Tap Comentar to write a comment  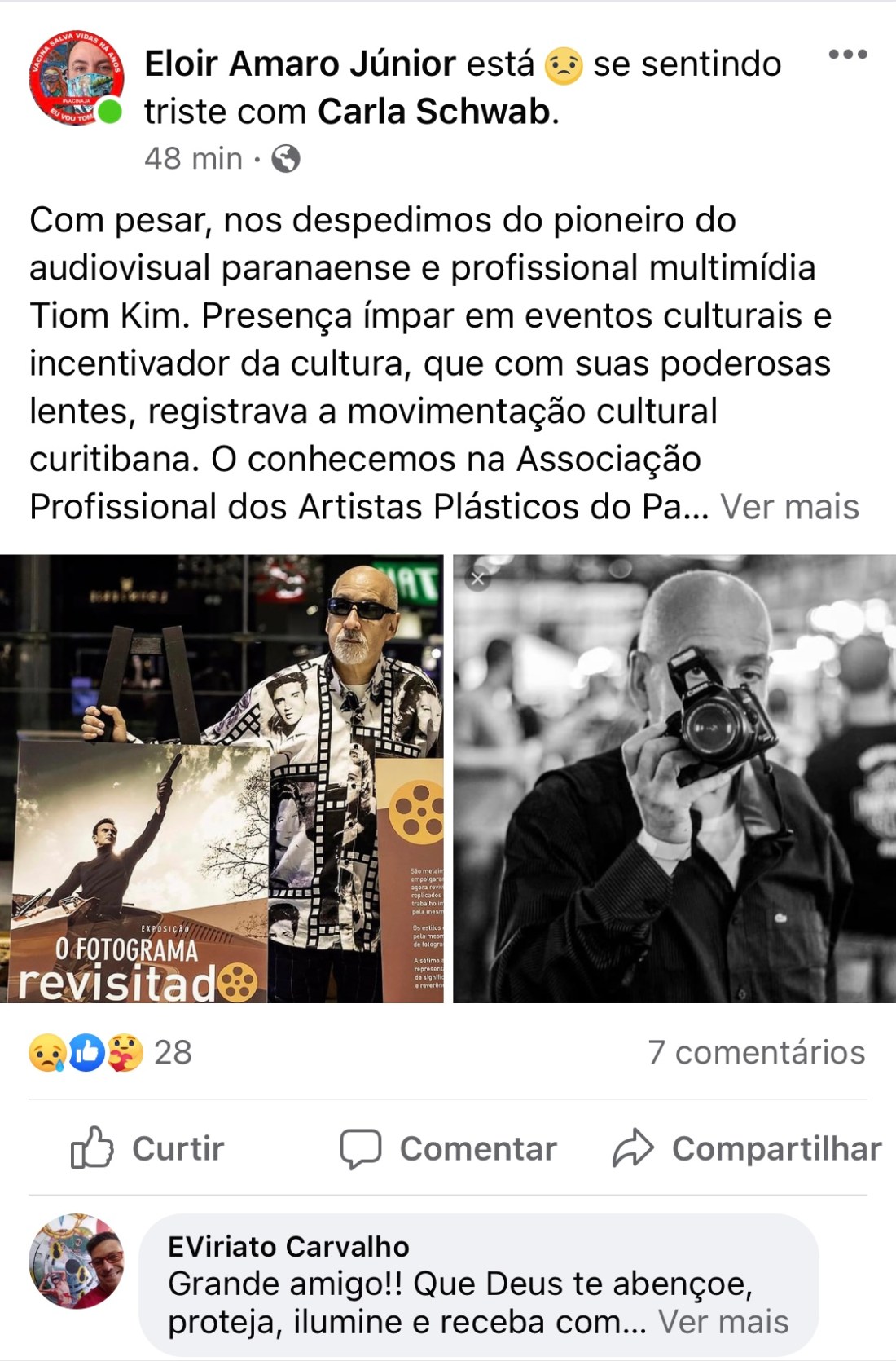[x=449, y=1148]
